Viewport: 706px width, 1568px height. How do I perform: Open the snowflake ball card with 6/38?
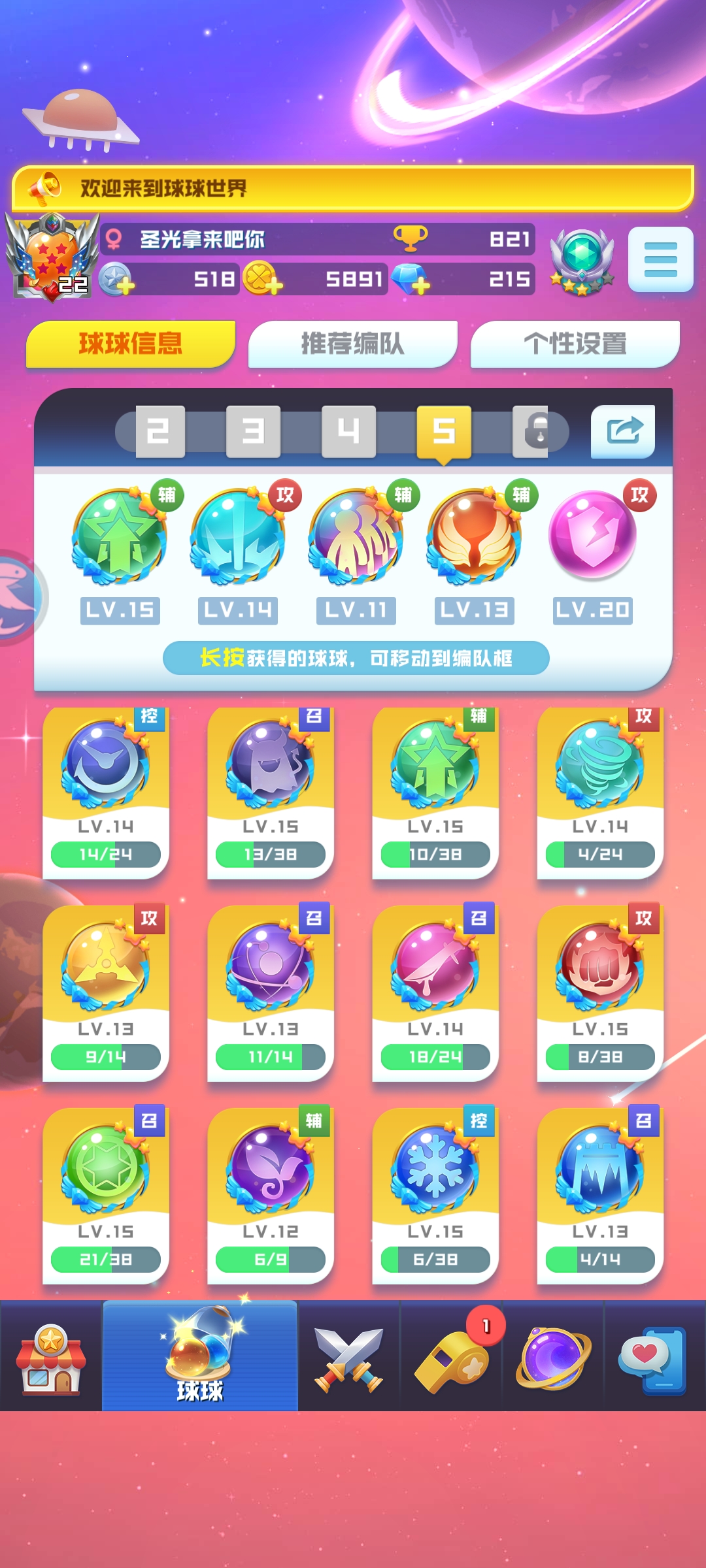click(x=435, y=1196)
